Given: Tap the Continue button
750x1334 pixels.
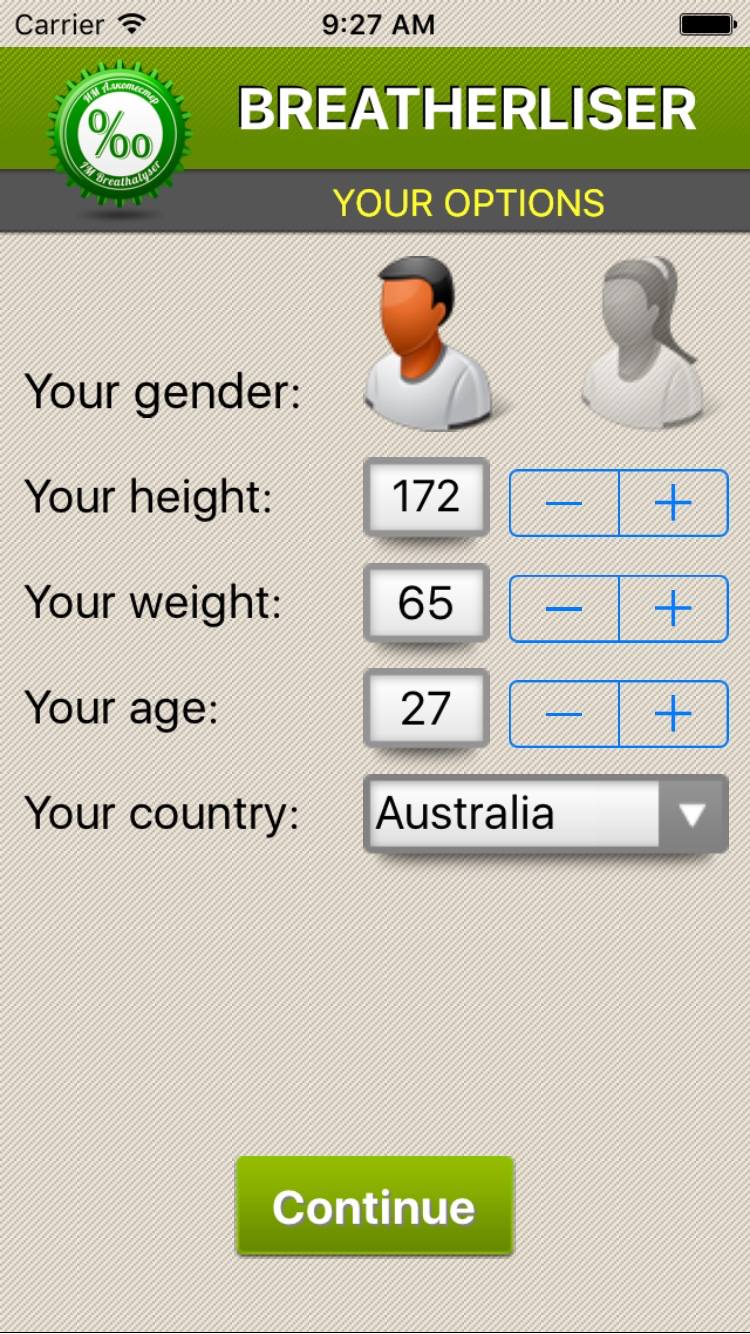Looking at the screenshot, I should 375,1206.
